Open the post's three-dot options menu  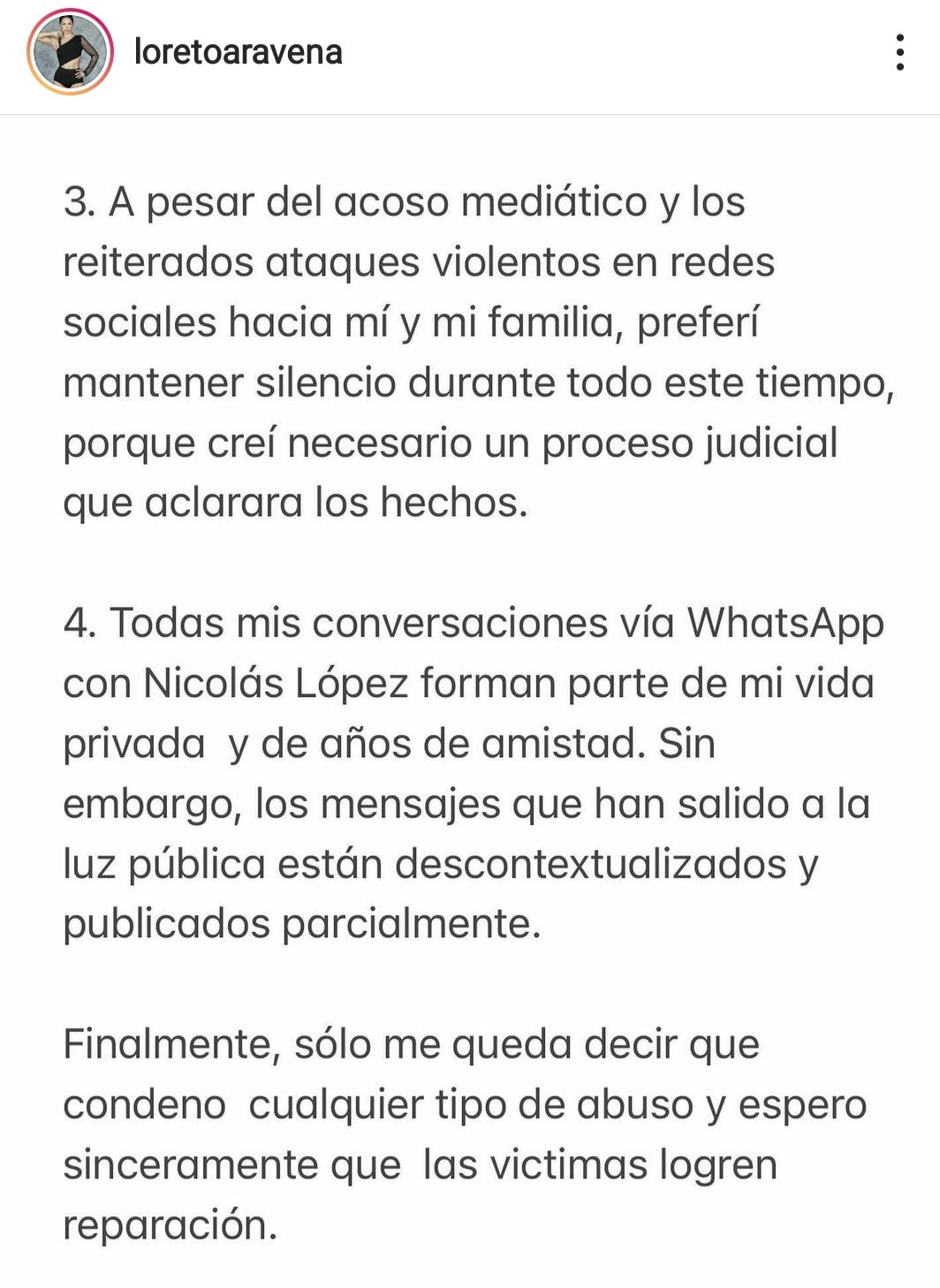(x=899, y=53)
